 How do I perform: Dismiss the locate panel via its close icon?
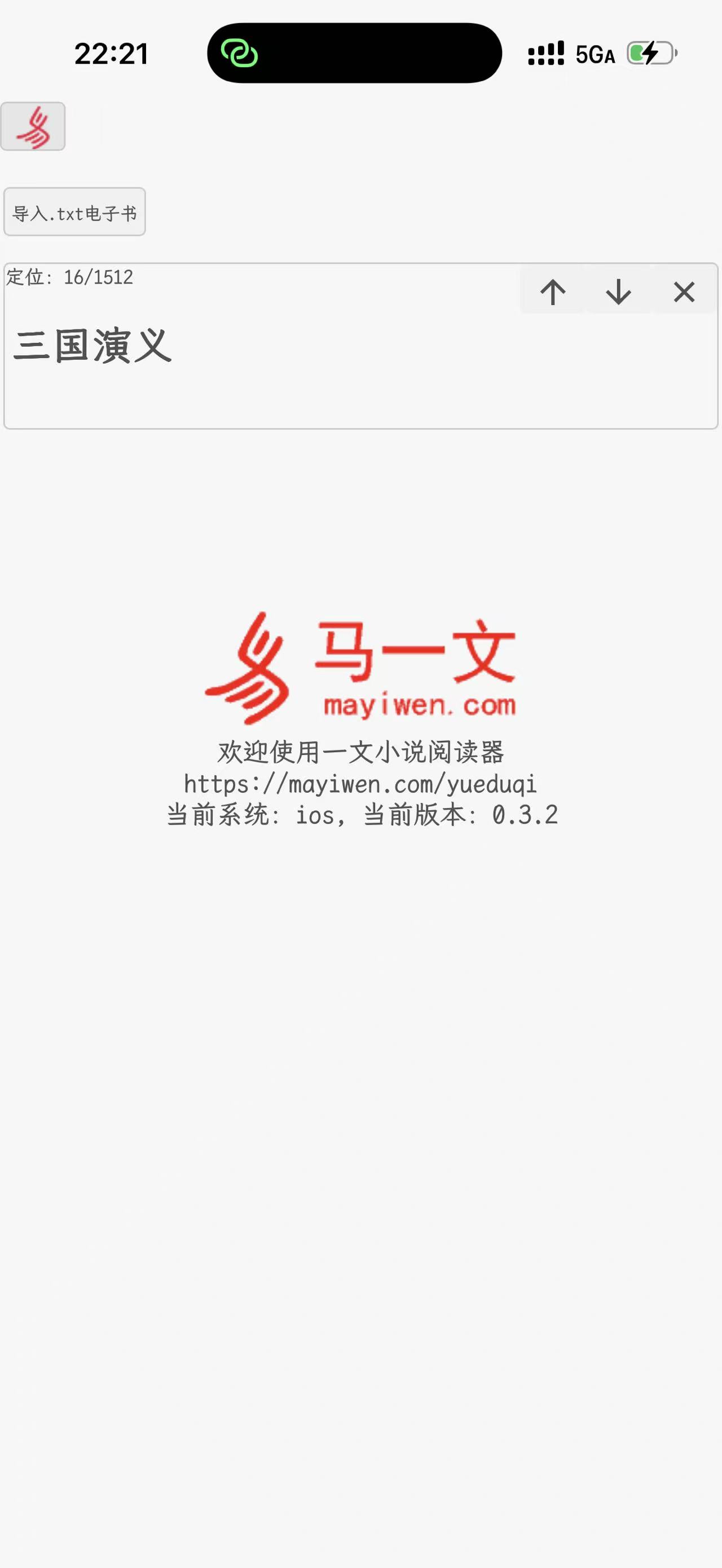pyautogui.click(x=684, y=292)
